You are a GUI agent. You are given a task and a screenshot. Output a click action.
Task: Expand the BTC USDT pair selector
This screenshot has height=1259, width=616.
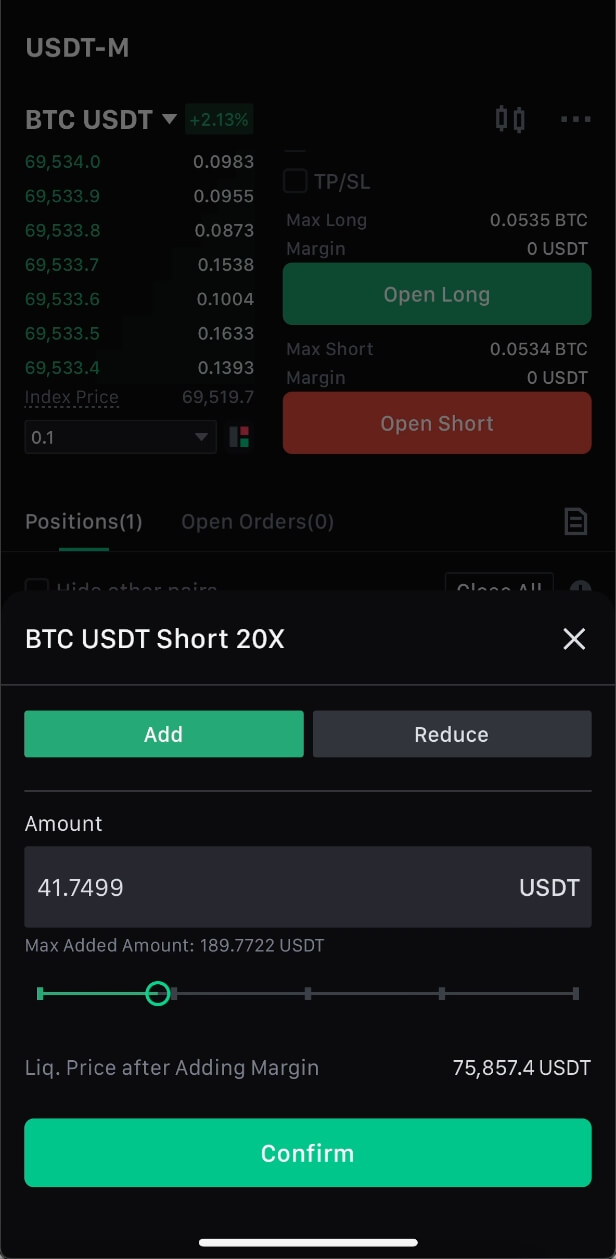pyautogui.click(x=101, y=120)
